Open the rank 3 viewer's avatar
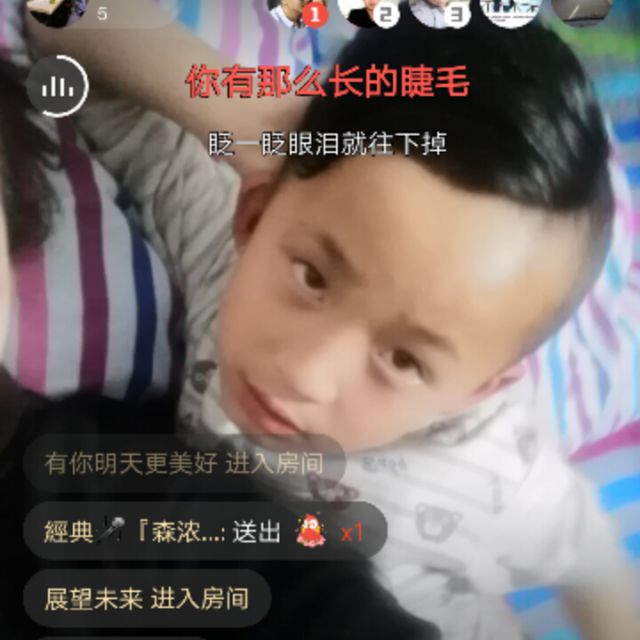Viewport: 640px width, 640px height. point(439,10)
